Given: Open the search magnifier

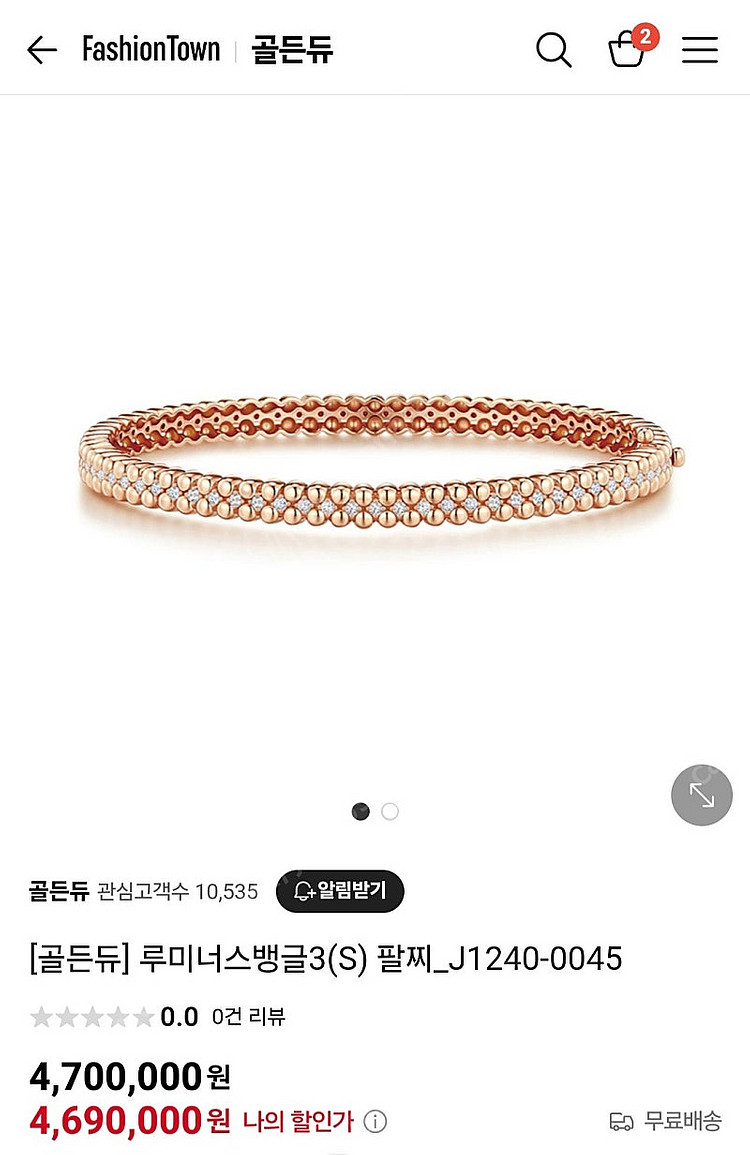Looking at the screenshot, I should 553,49.
